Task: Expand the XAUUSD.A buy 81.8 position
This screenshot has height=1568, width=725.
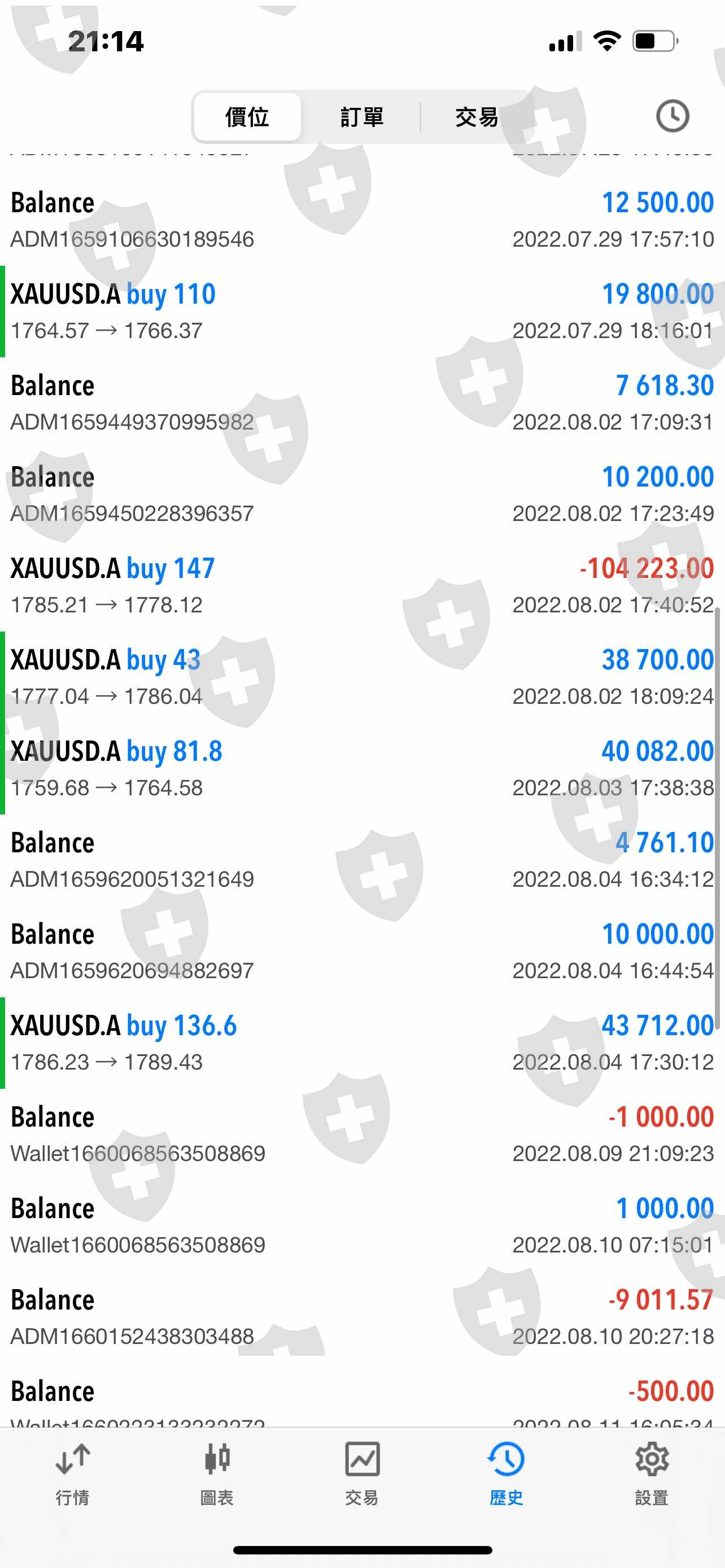Action: (x=362, y=768)
